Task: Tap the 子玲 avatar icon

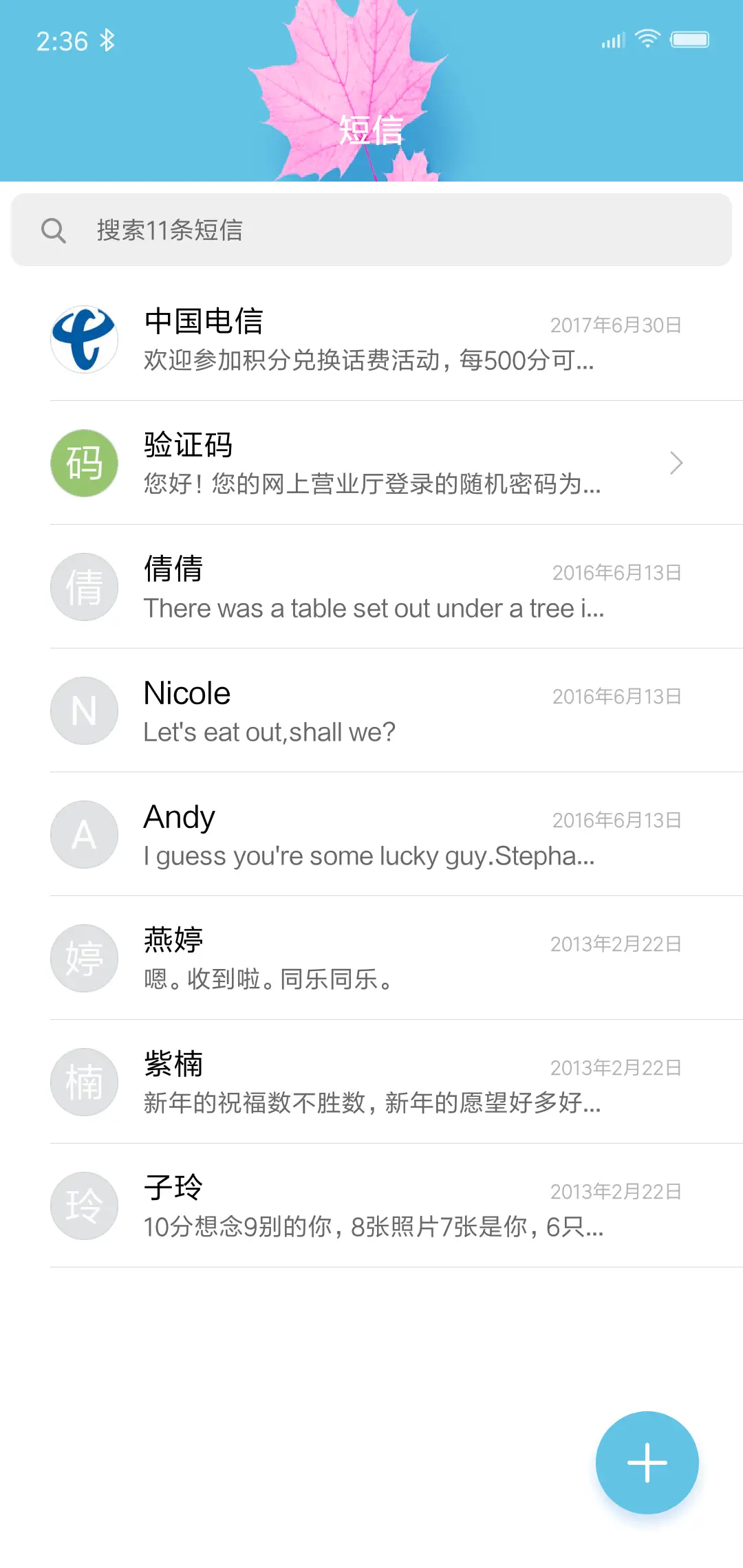Action: pyautogui.click(x=84, y=1206)
